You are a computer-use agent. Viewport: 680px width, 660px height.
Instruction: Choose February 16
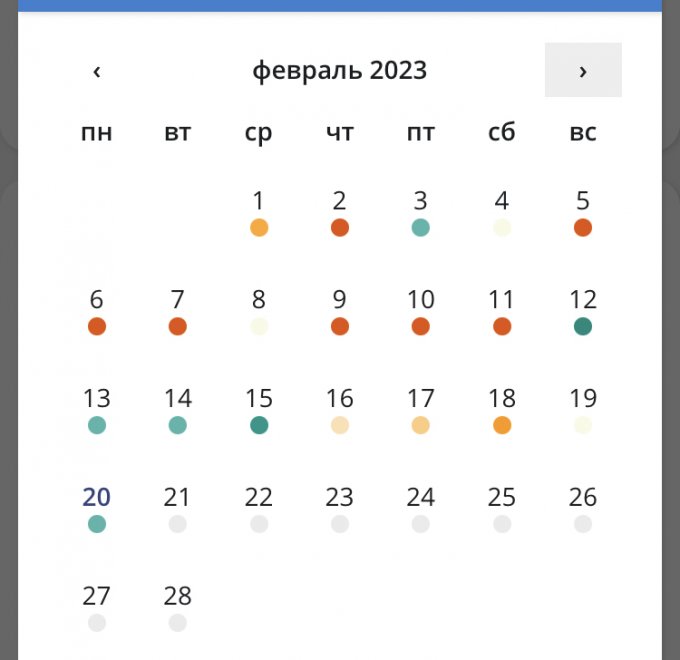tap(340, 409)
